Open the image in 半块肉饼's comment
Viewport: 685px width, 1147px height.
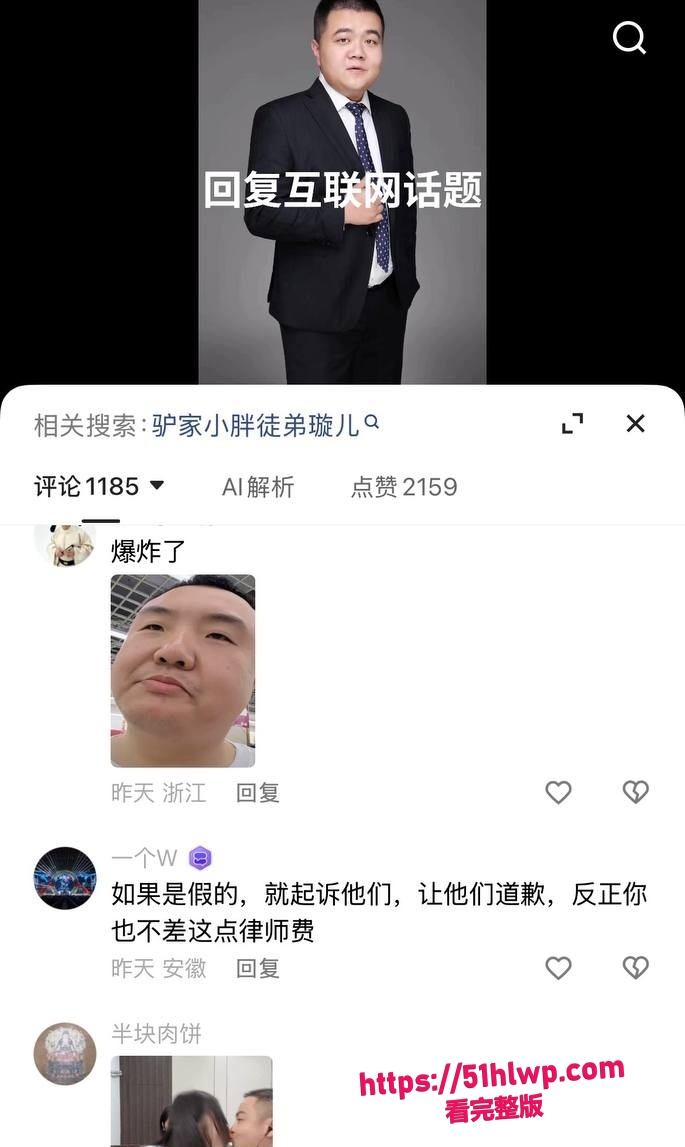192,1102
